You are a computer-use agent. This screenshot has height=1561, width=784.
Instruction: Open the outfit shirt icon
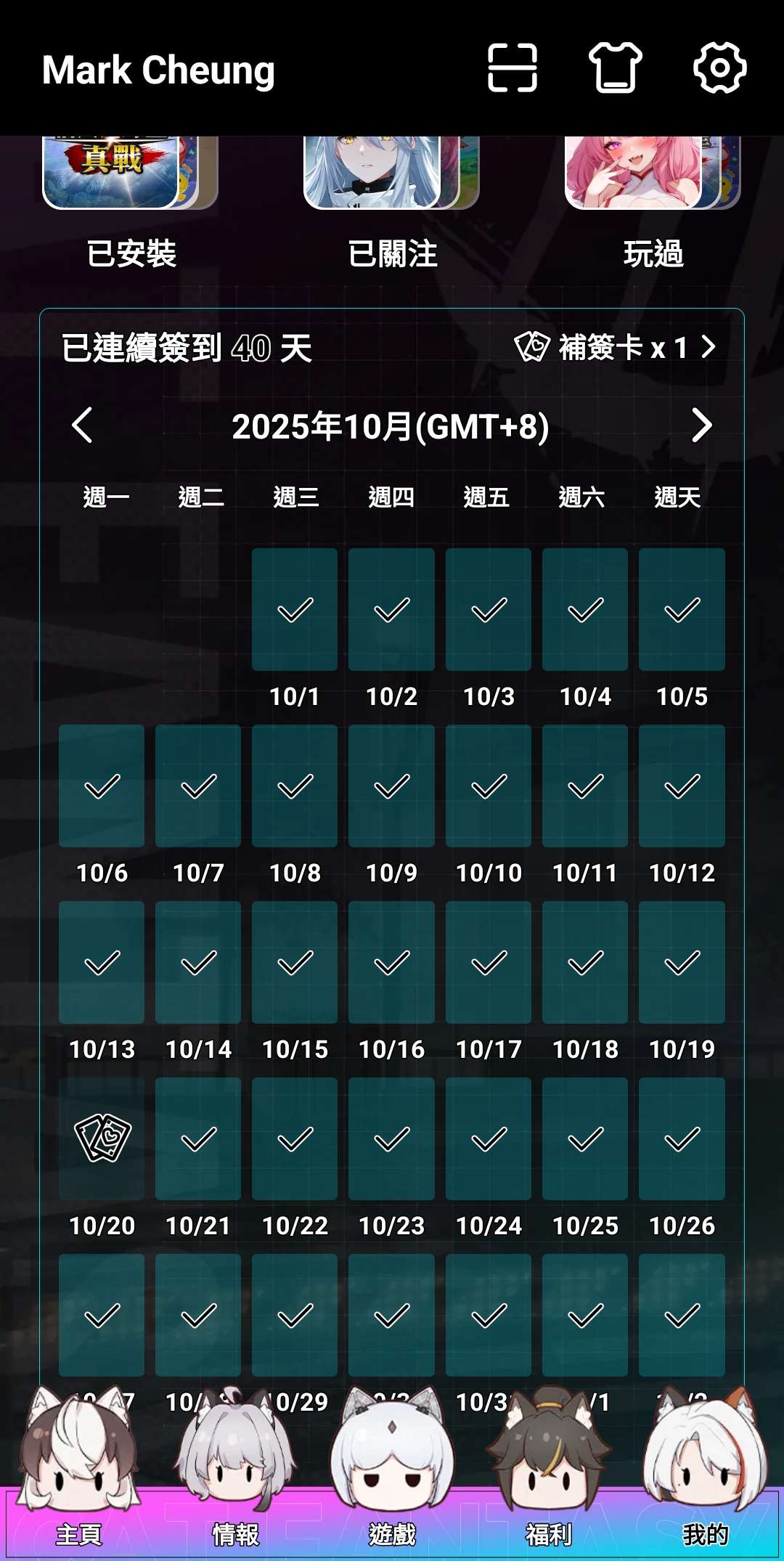pos(616,68)
